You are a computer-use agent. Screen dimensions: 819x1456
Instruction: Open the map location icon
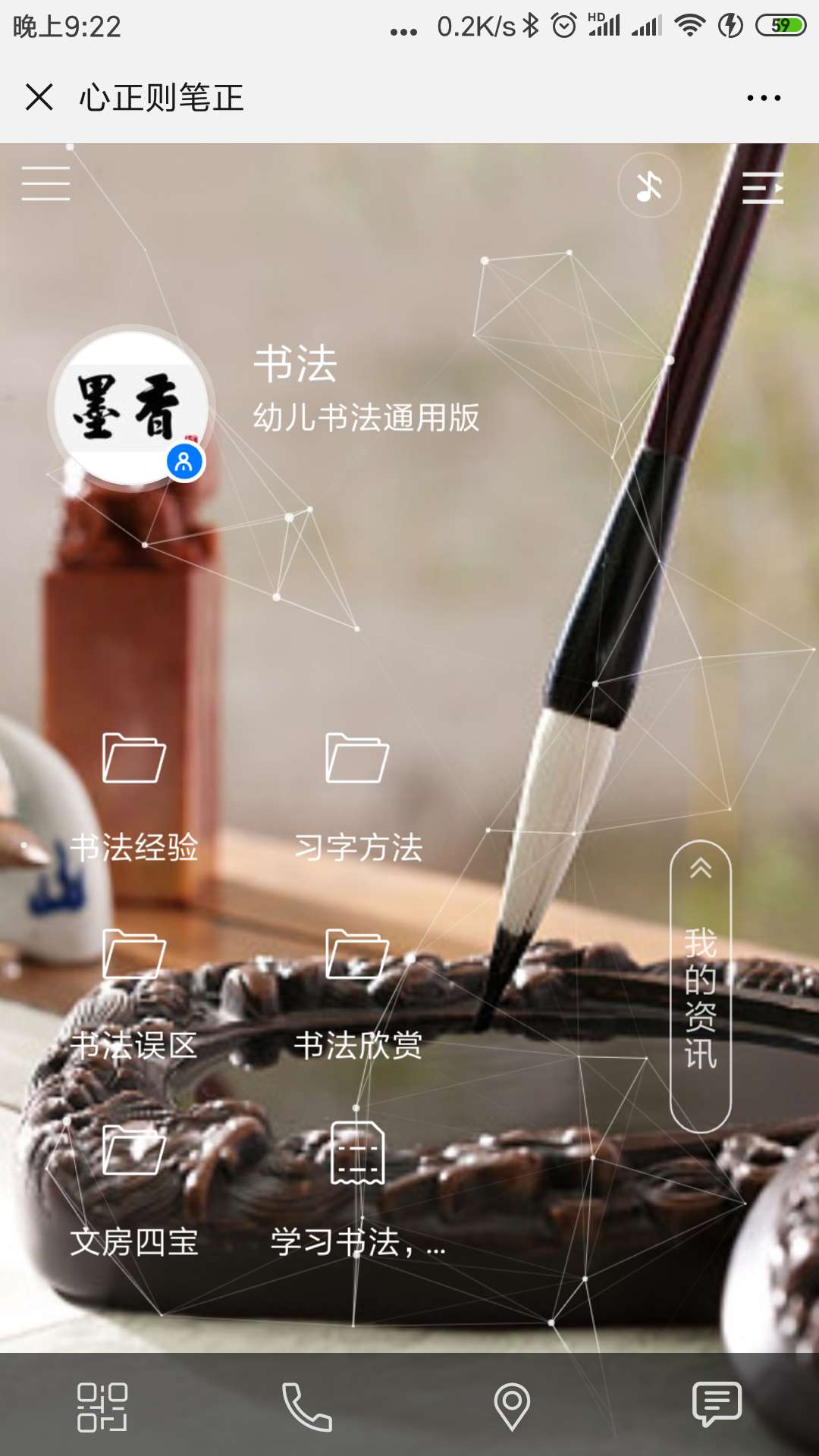(x=512, y=1407)
